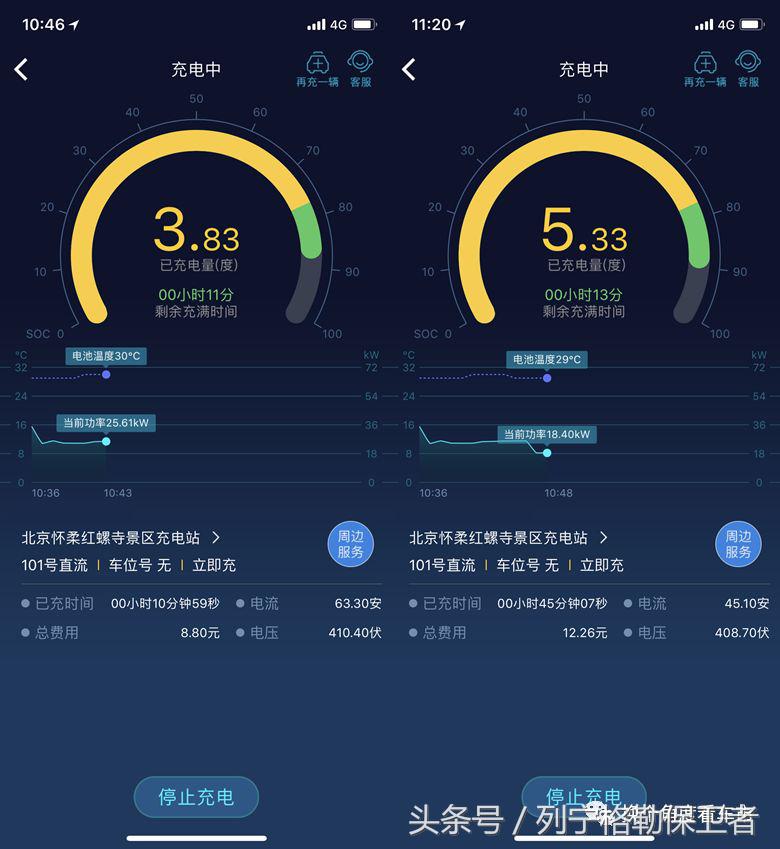Select the 电池温度29°C marker on right chart
Viewport: 780px width, 849px height.
546,380
